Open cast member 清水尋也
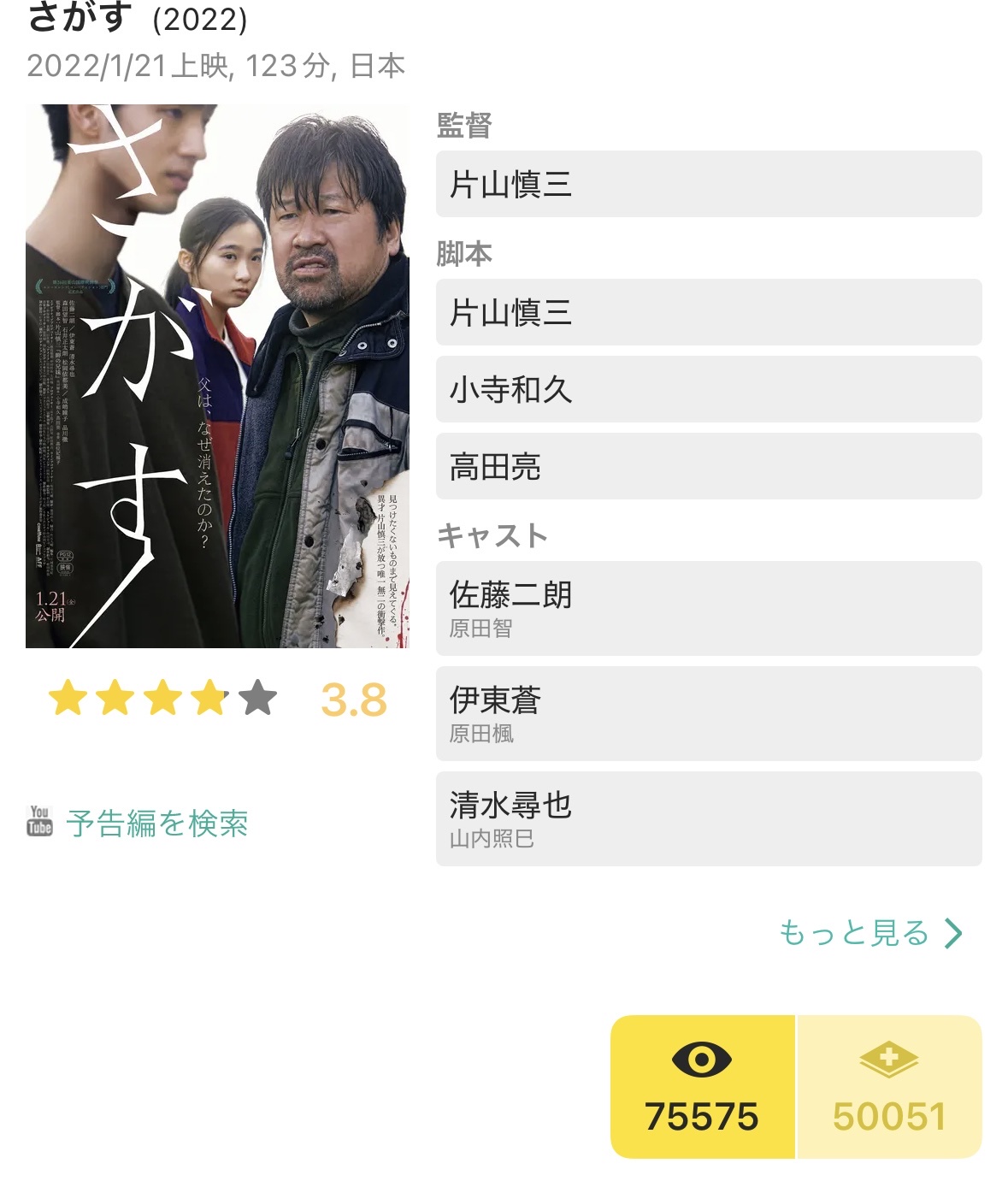 pos(708,818)
